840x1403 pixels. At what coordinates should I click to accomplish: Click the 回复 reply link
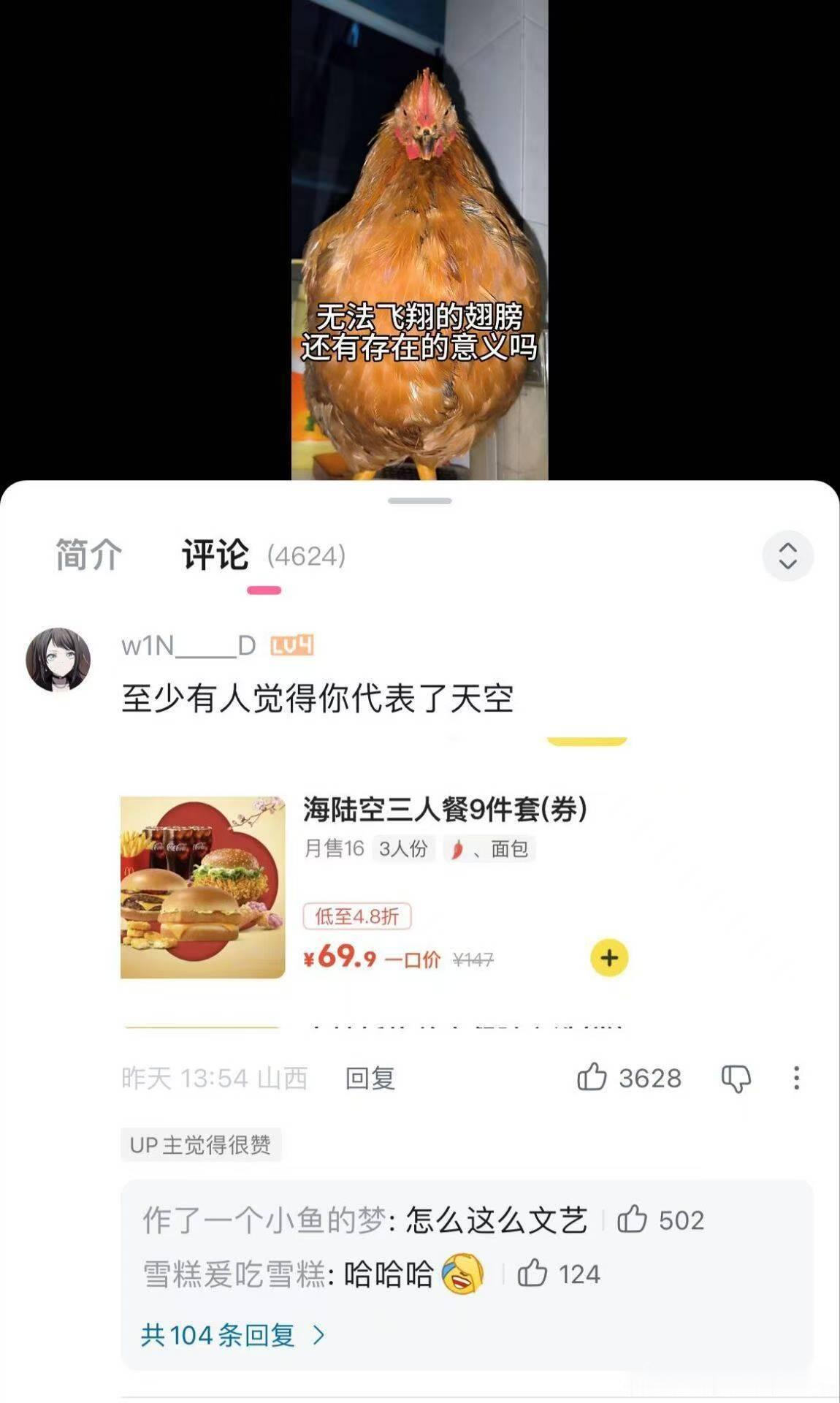pos(372,1077)
